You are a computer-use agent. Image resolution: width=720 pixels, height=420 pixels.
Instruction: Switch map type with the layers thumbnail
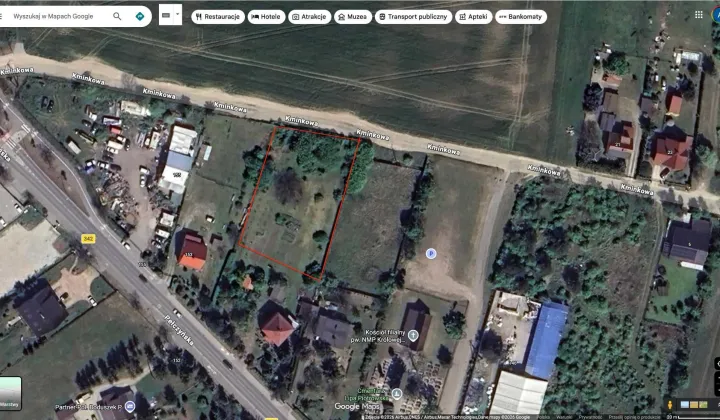(x=10, y=390)
